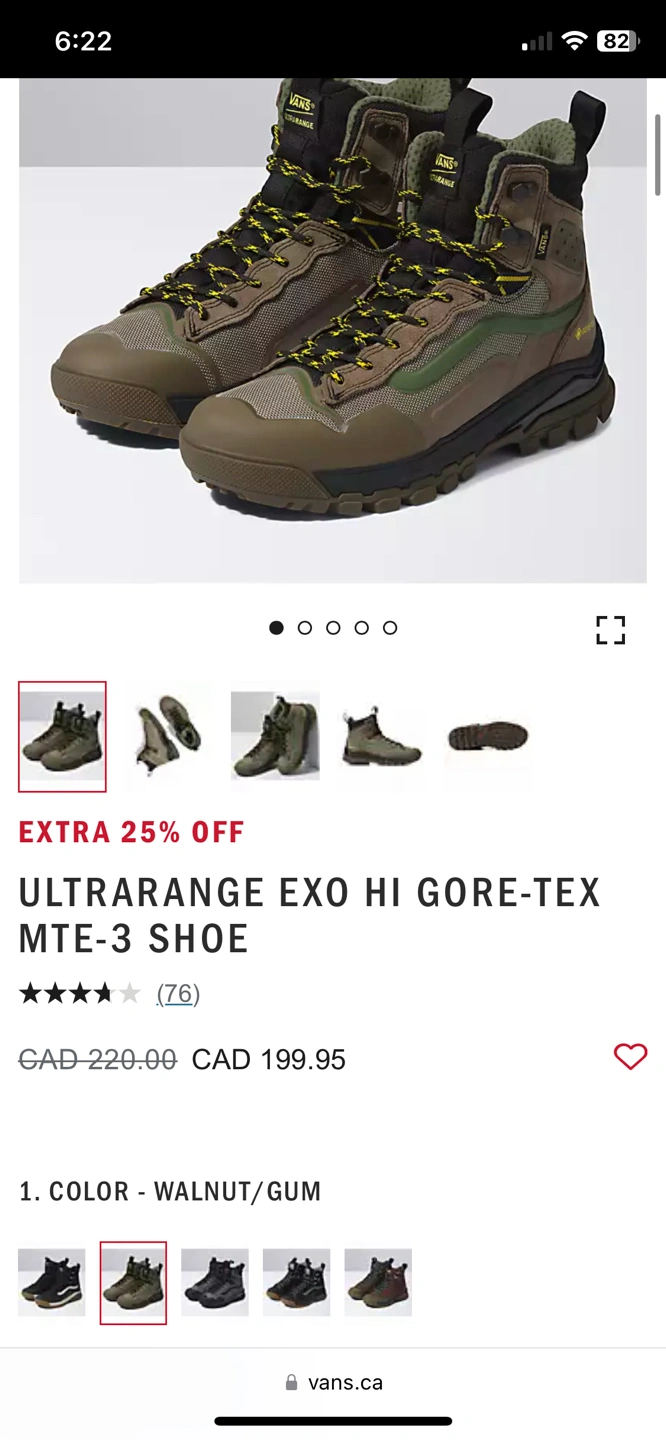Expand product image to fullscreen
The height and width of the screenshot is (1440, 666).
[x=610, y=629]
